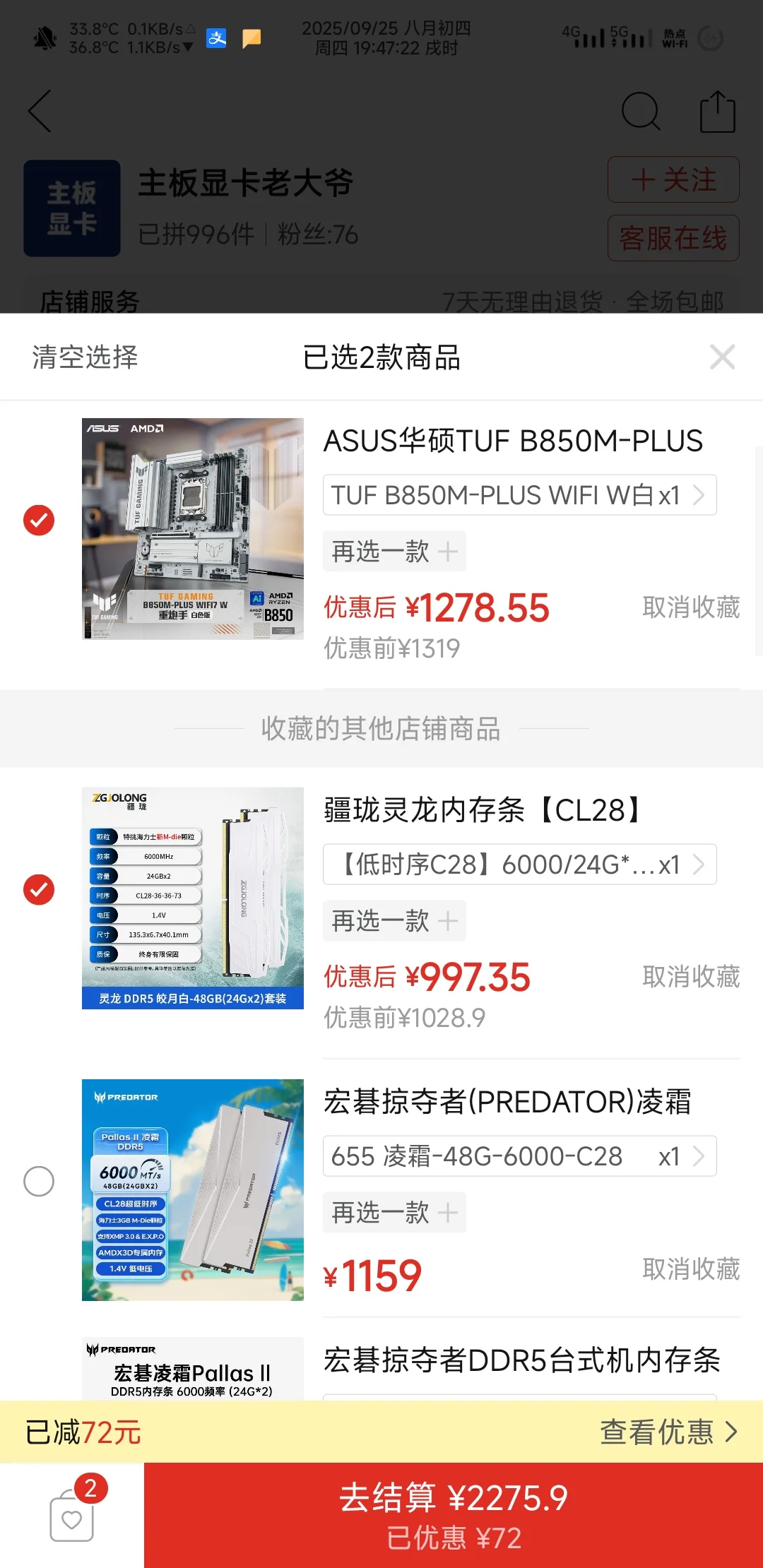Uncheck the ASUS华硕TUF B850M-PLUS item
This screenshot has width=763, height=1568.
[39, 521]
